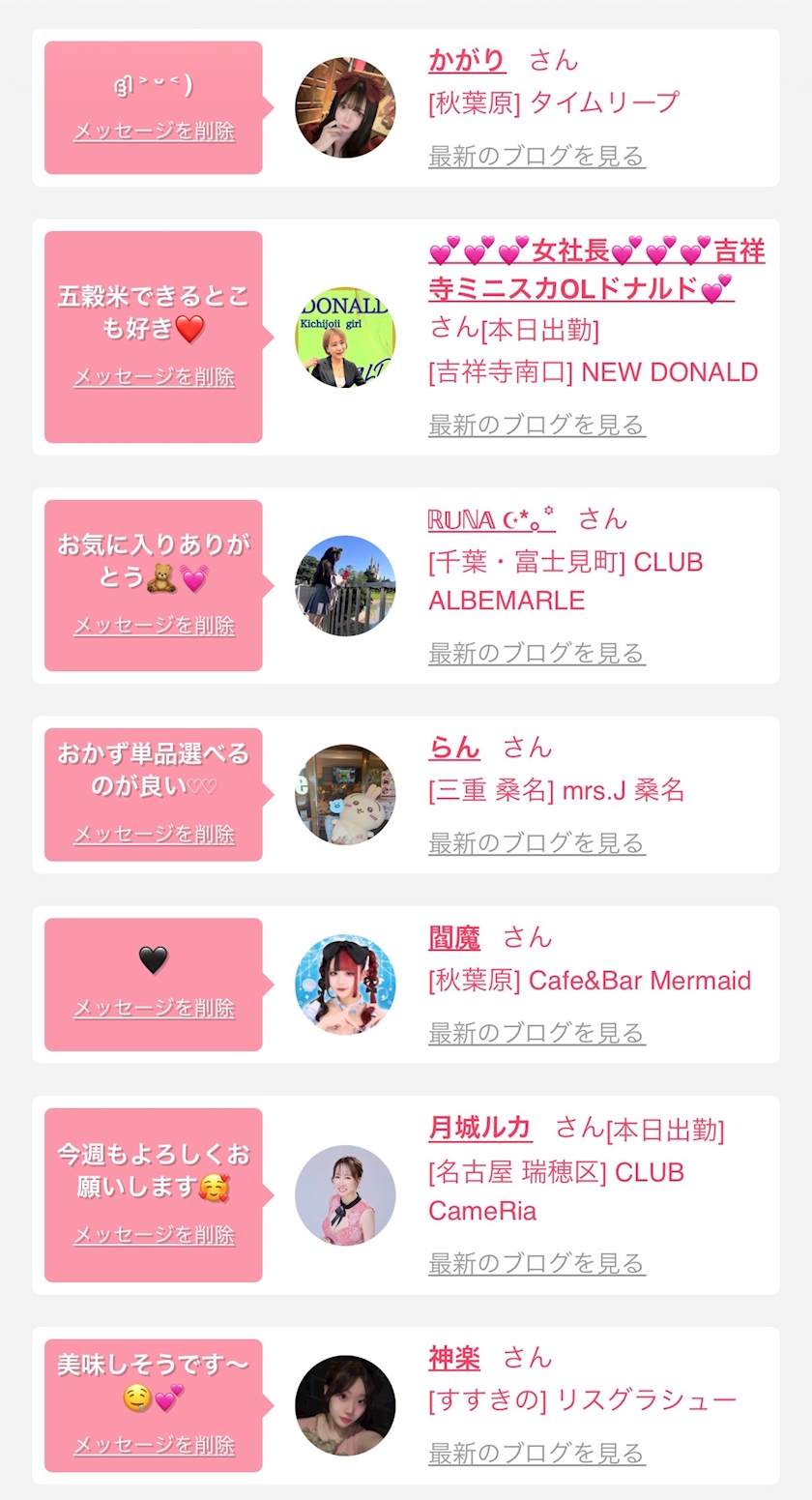The width and height of the screenshot is (812, 1500).
Task: View RUNA's latest blog
Action: (536, 653)
